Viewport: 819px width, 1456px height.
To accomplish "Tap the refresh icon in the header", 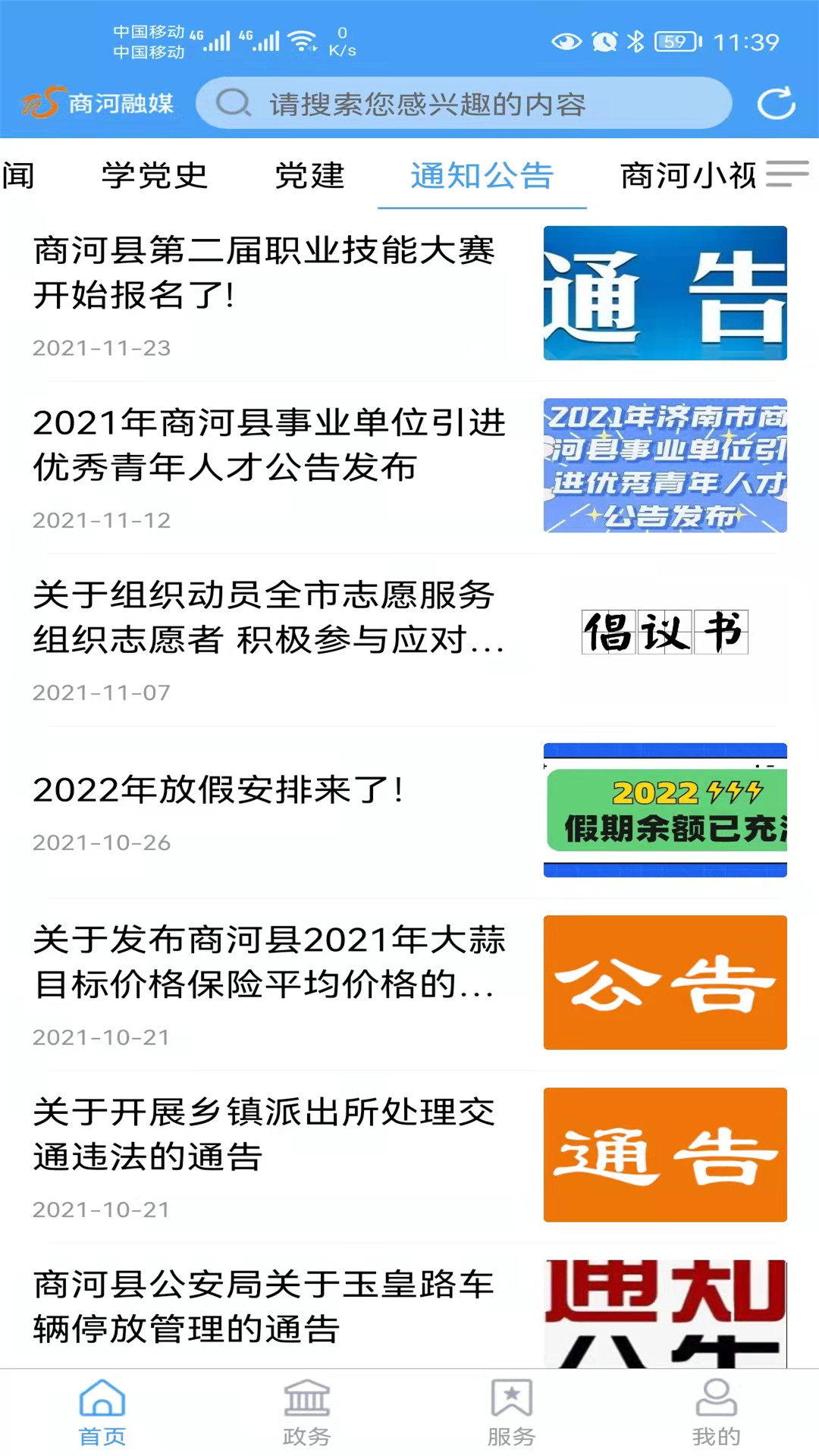I will pyautogui.click(x=777, y=104).
